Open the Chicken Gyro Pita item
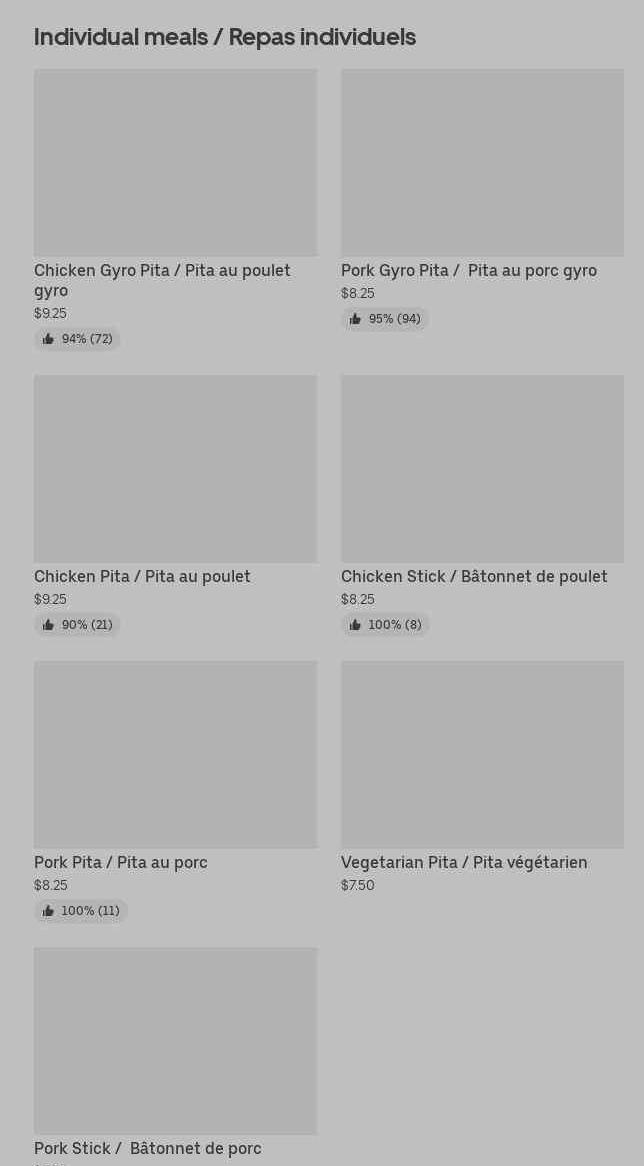Image resolution: width=644 pixels, height=1166 pixels. (x=175, y=163)
